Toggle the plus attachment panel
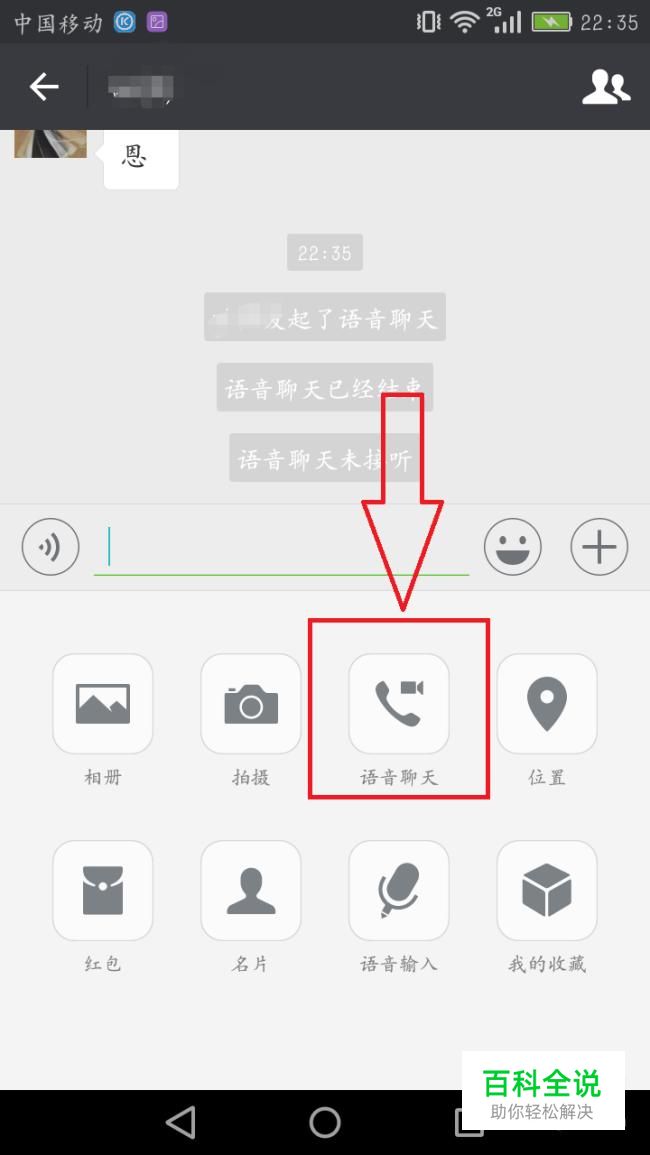Screen dimensions: 650x1155 point(599,547)
